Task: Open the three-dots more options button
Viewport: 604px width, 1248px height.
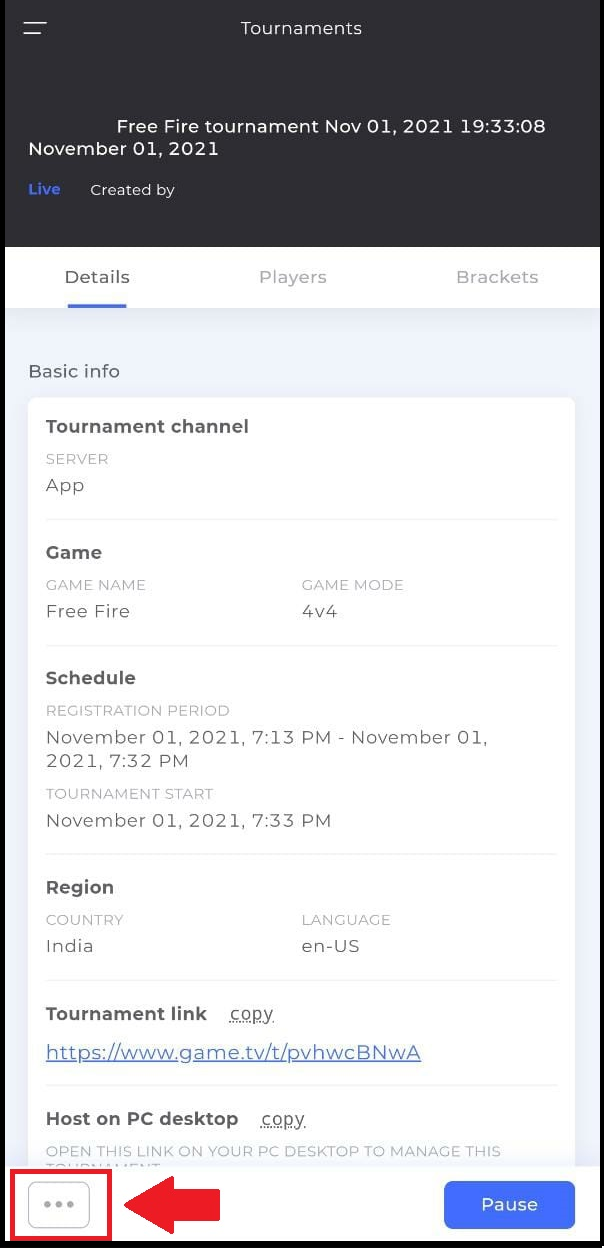Action: click(59, 1204)
